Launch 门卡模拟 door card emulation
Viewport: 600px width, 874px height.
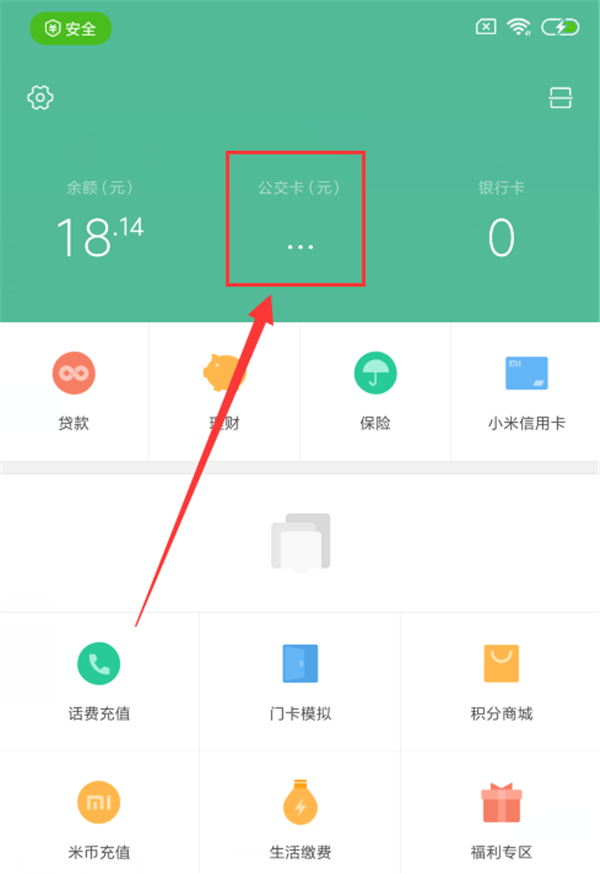coord(300,680)
